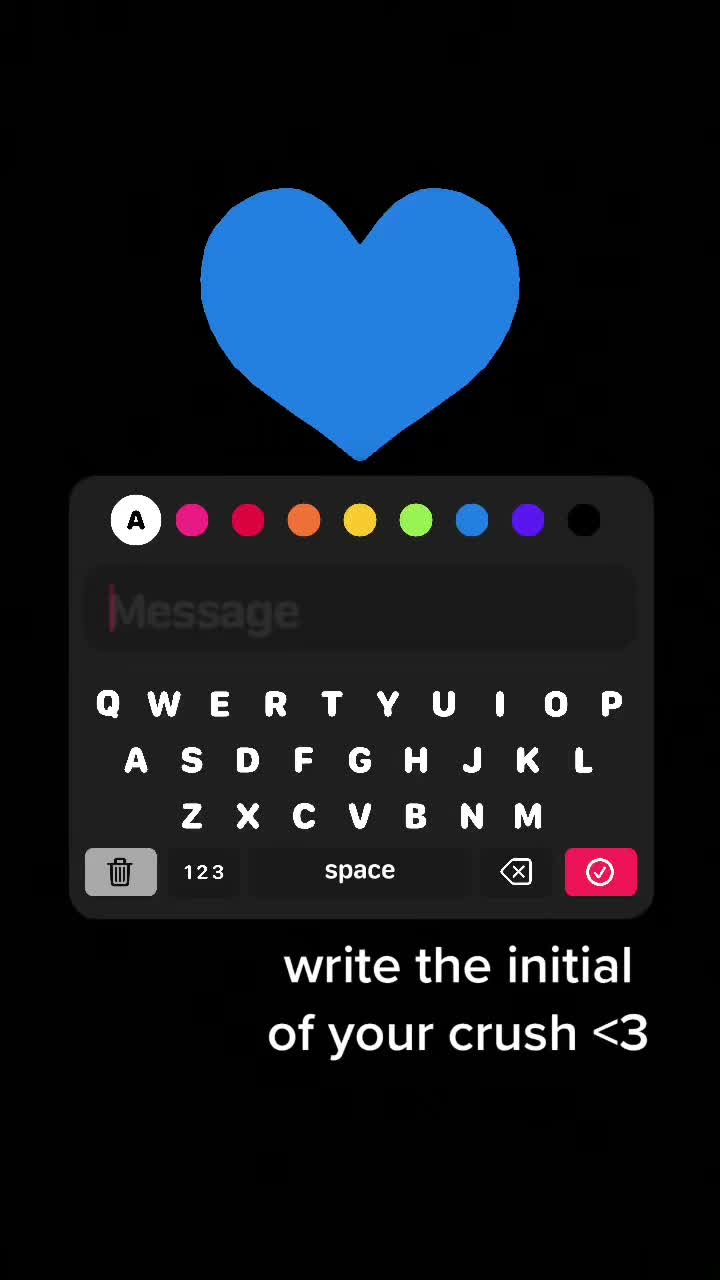Select the pink color swatch
Screen dimensions: 720x1280
(192, 520)
